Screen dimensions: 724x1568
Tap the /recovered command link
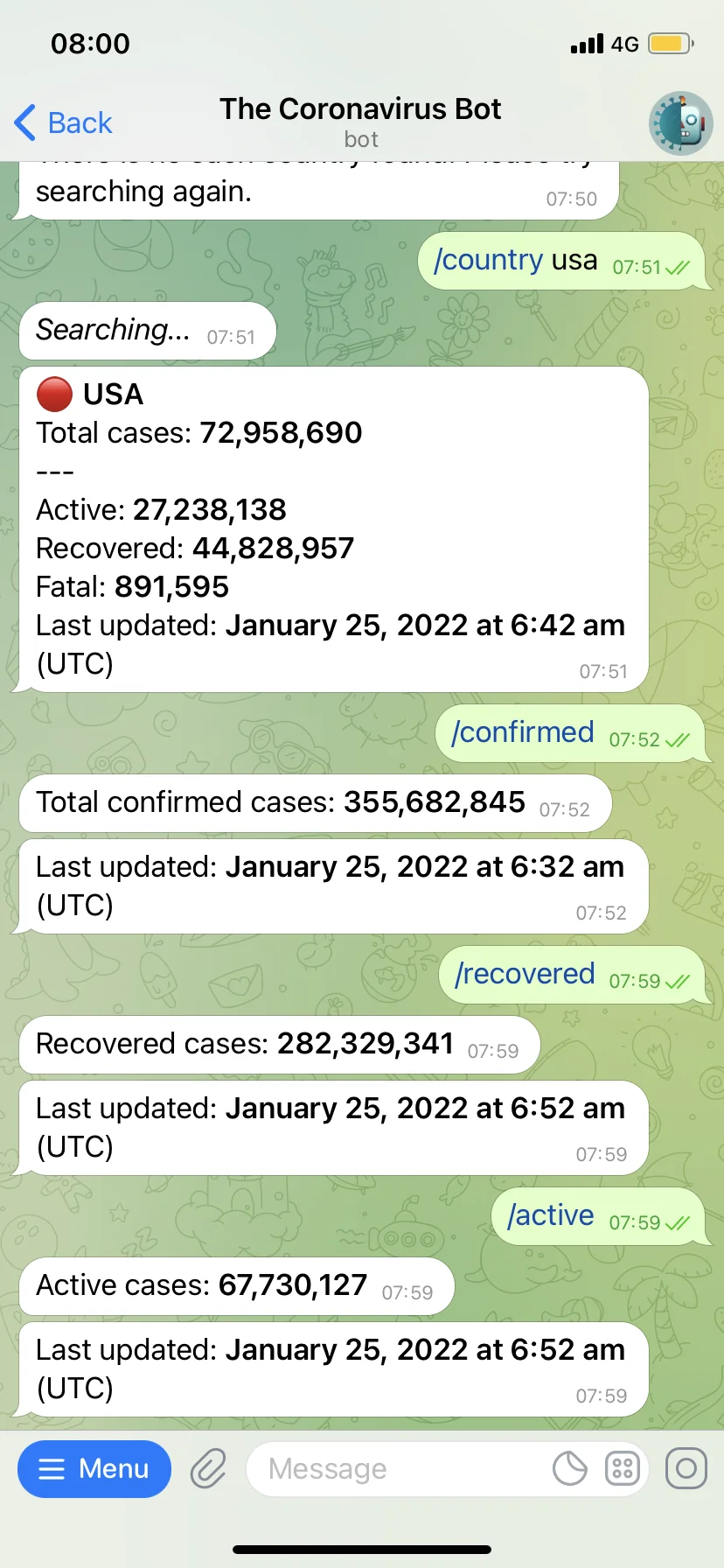click(525, 974)
